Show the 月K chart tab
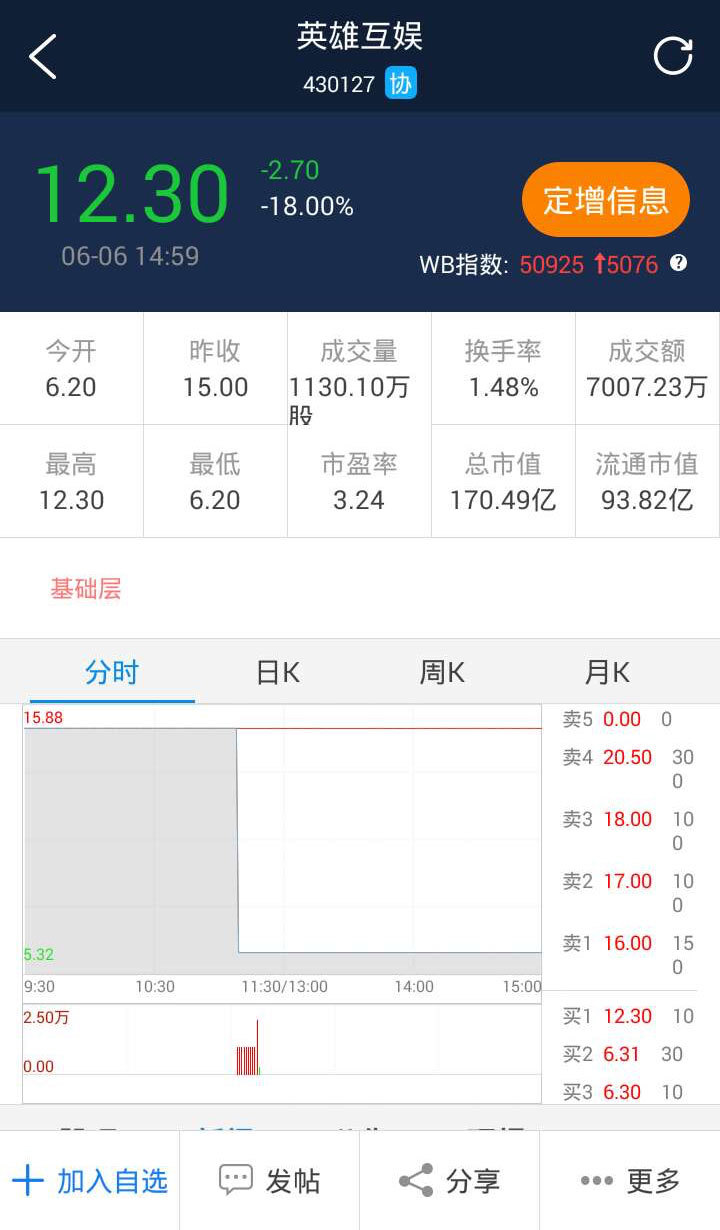 (607, 673)
